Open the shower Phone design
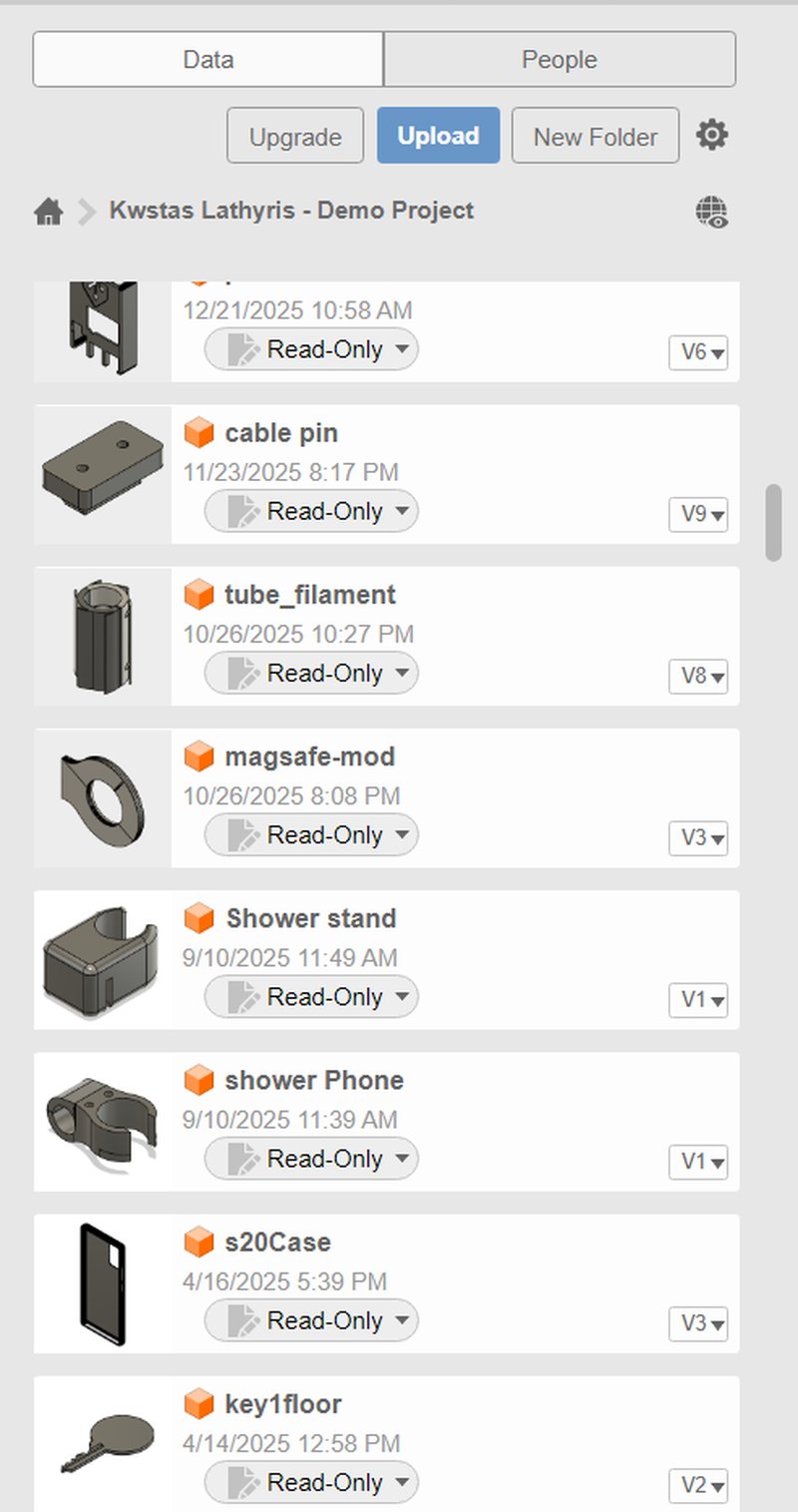This screenshot has height=1512, width=798. pos(314,1080)
